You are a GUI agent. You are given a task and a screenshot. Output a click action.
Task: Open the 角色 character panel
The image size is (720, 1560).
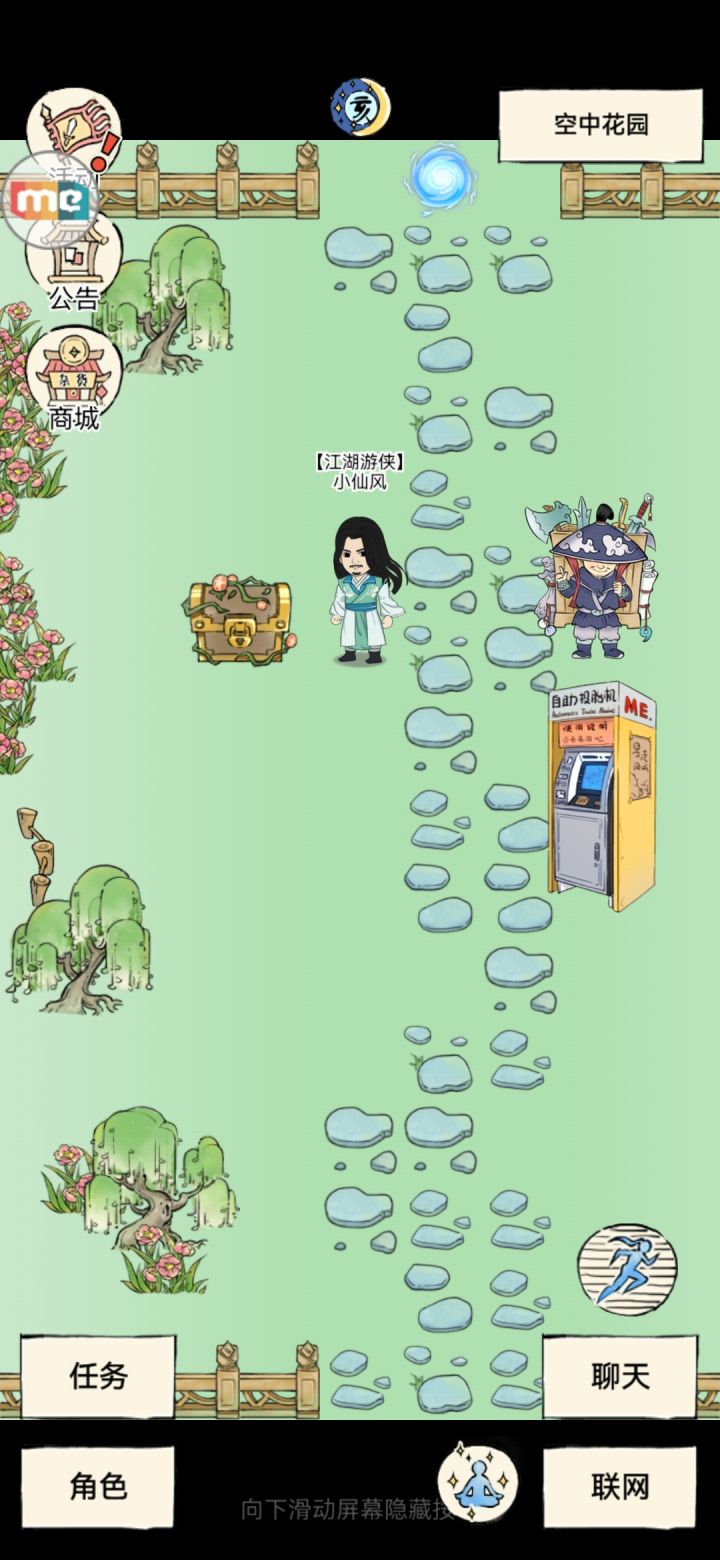[x=98, y=1486]
